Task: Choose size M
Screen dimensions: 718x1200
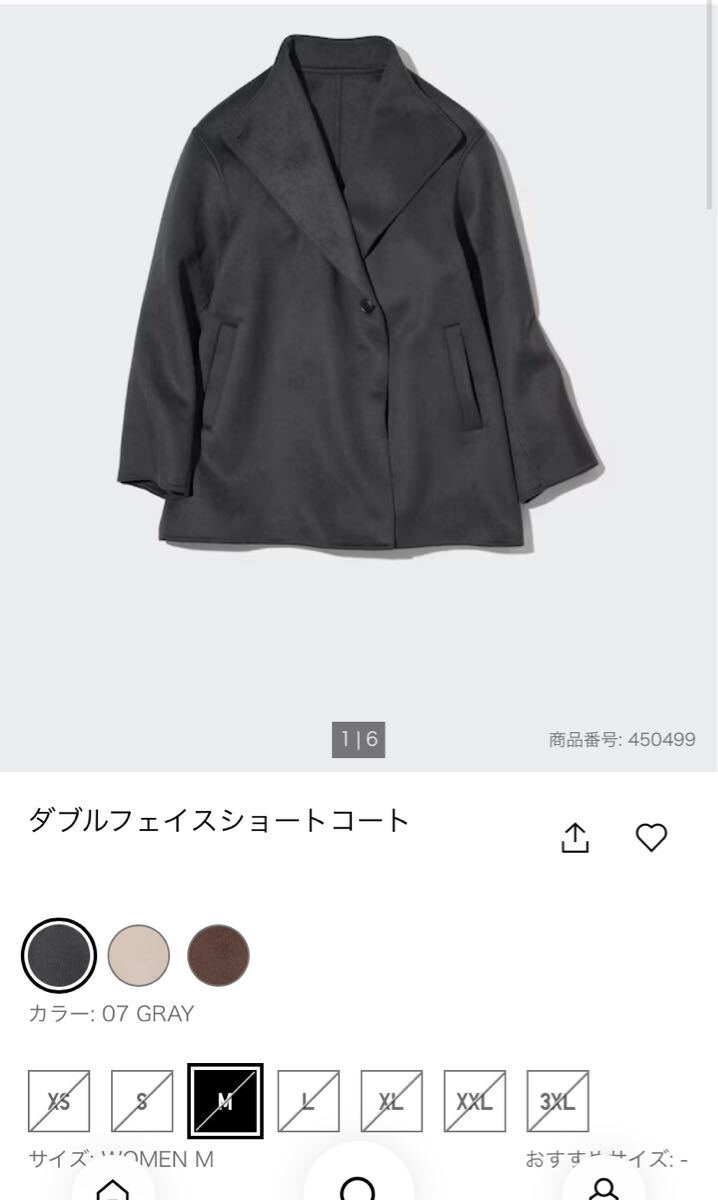Action: tap(225, 1101)
